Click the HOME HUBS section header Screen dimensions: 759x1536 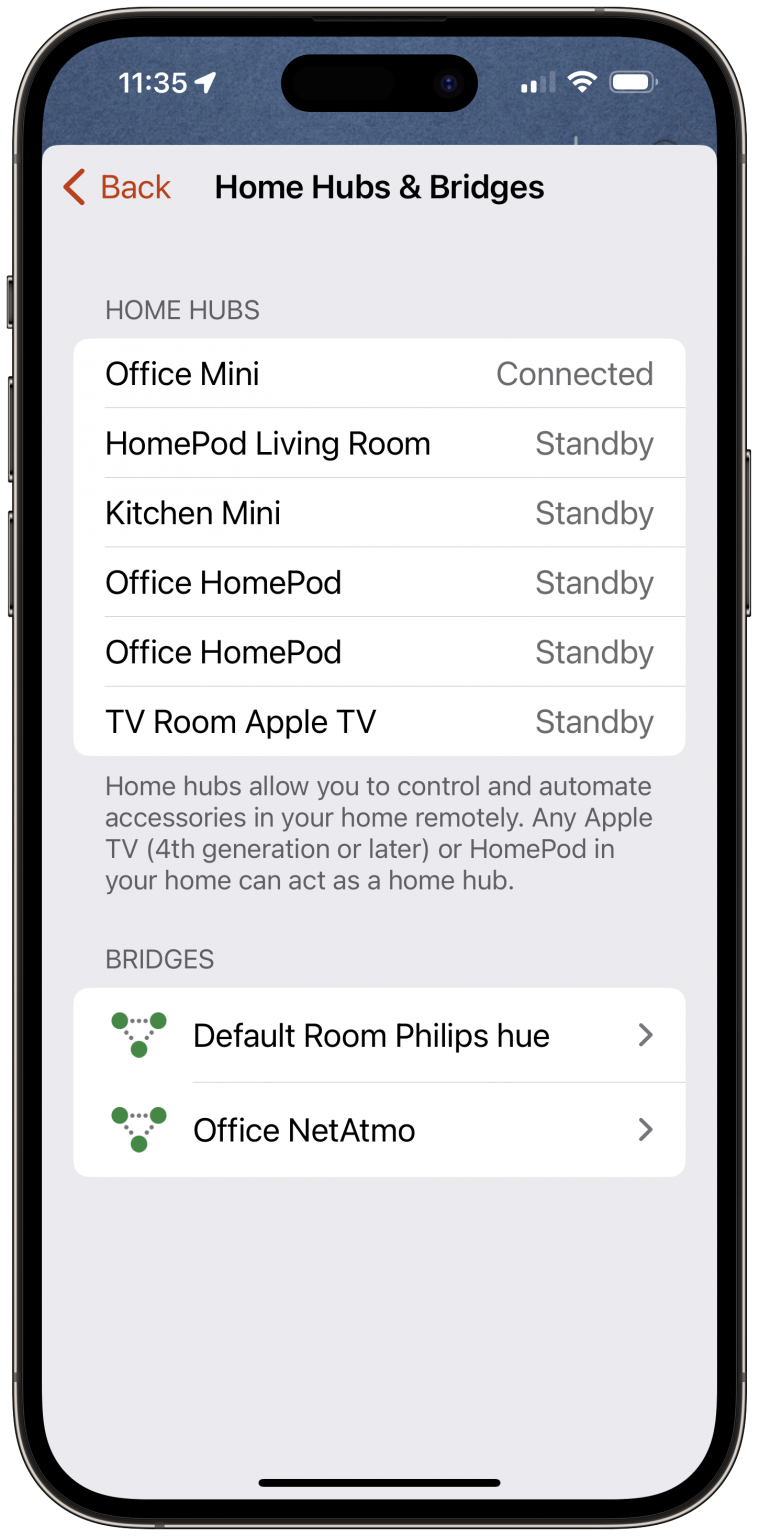pyautogui.click(x=182, y=310)
